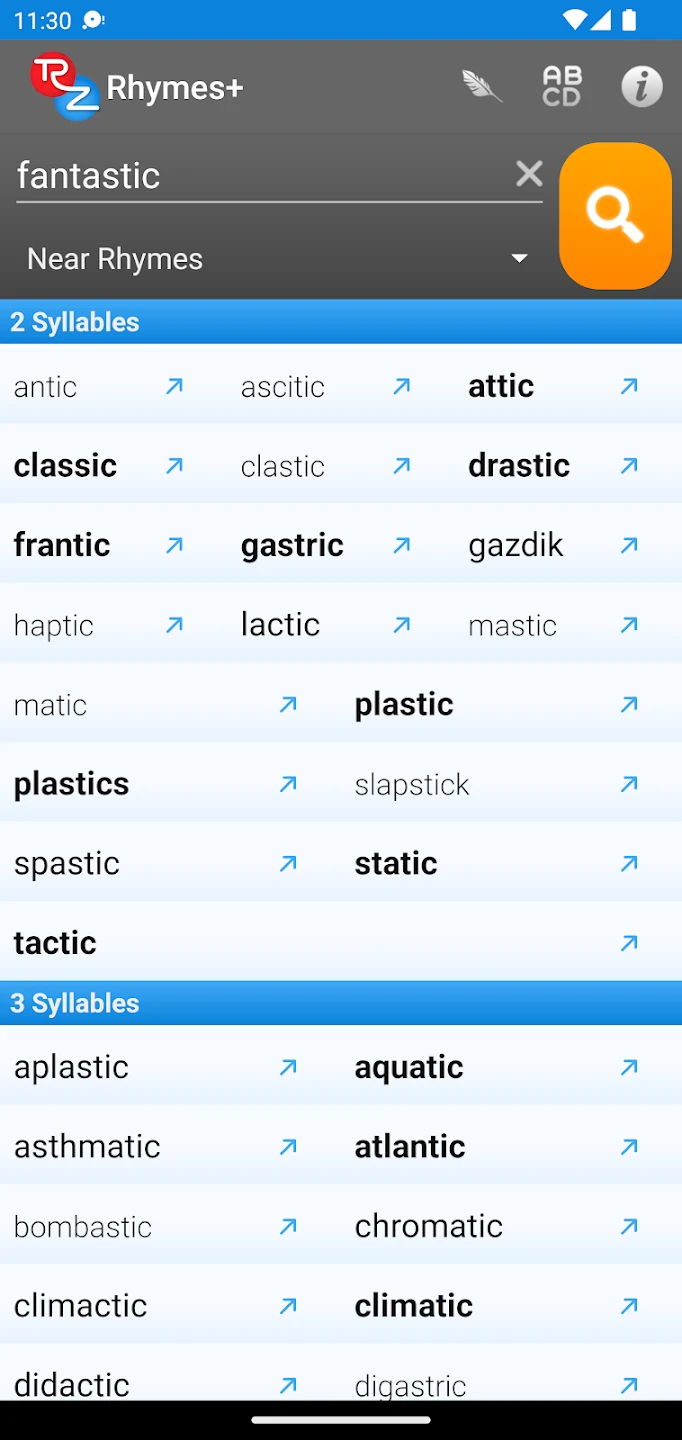Select the word classic

(x=66, y=465)
